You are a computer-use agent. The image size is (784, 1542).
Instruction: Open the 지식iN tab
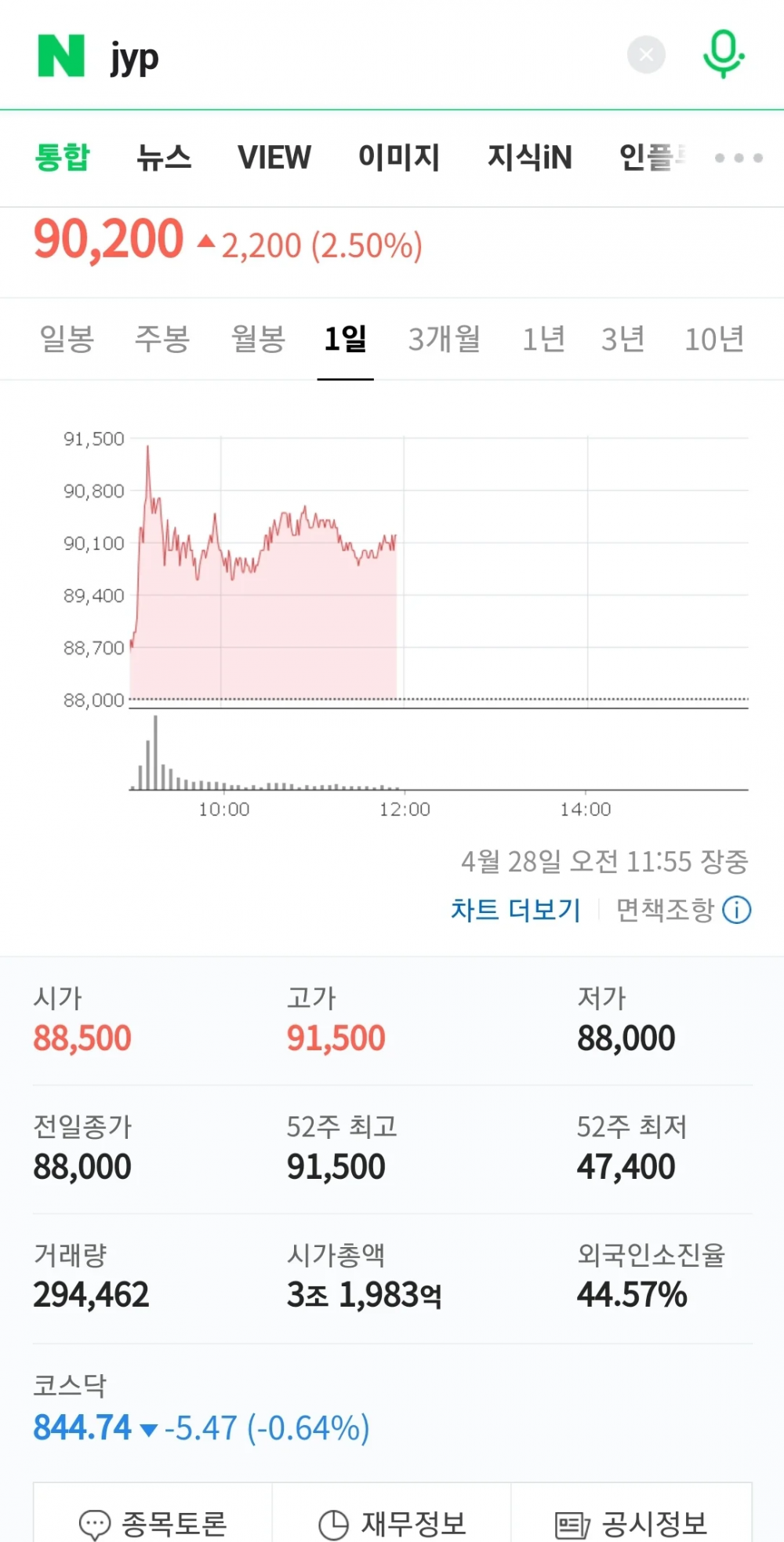coord(529,158)
